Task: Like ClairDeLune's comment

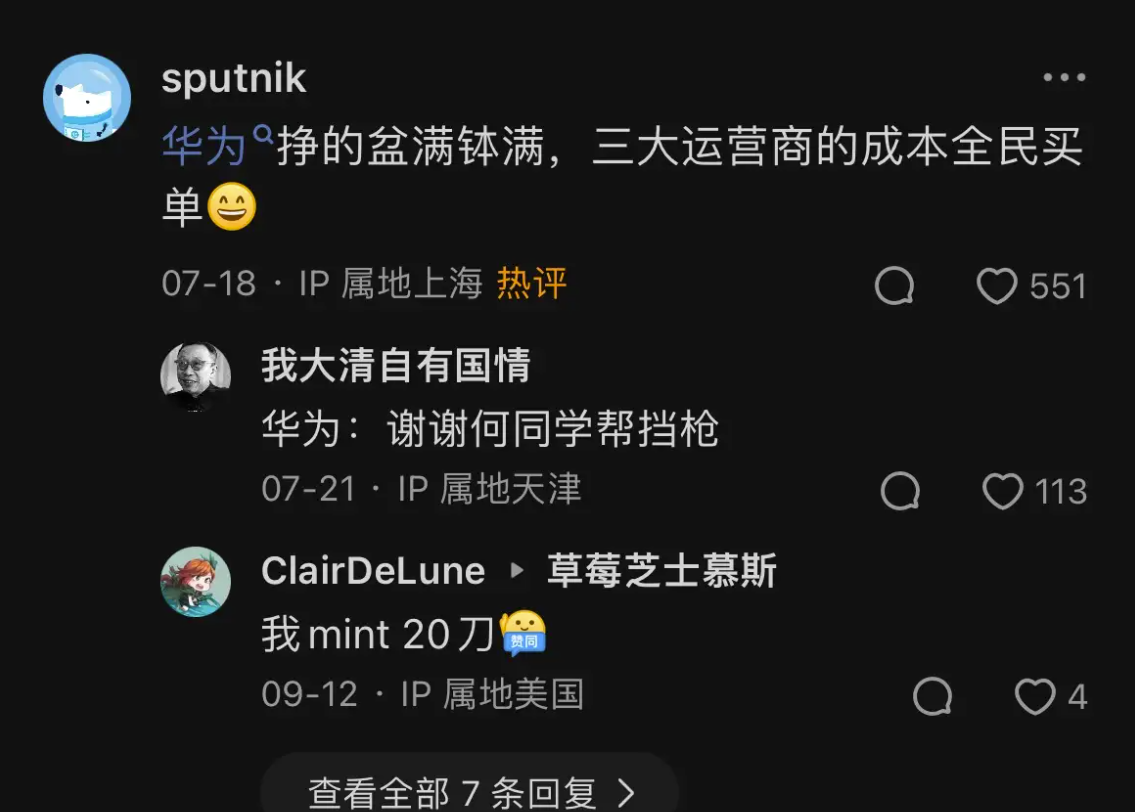Action: click(1035, 696)
